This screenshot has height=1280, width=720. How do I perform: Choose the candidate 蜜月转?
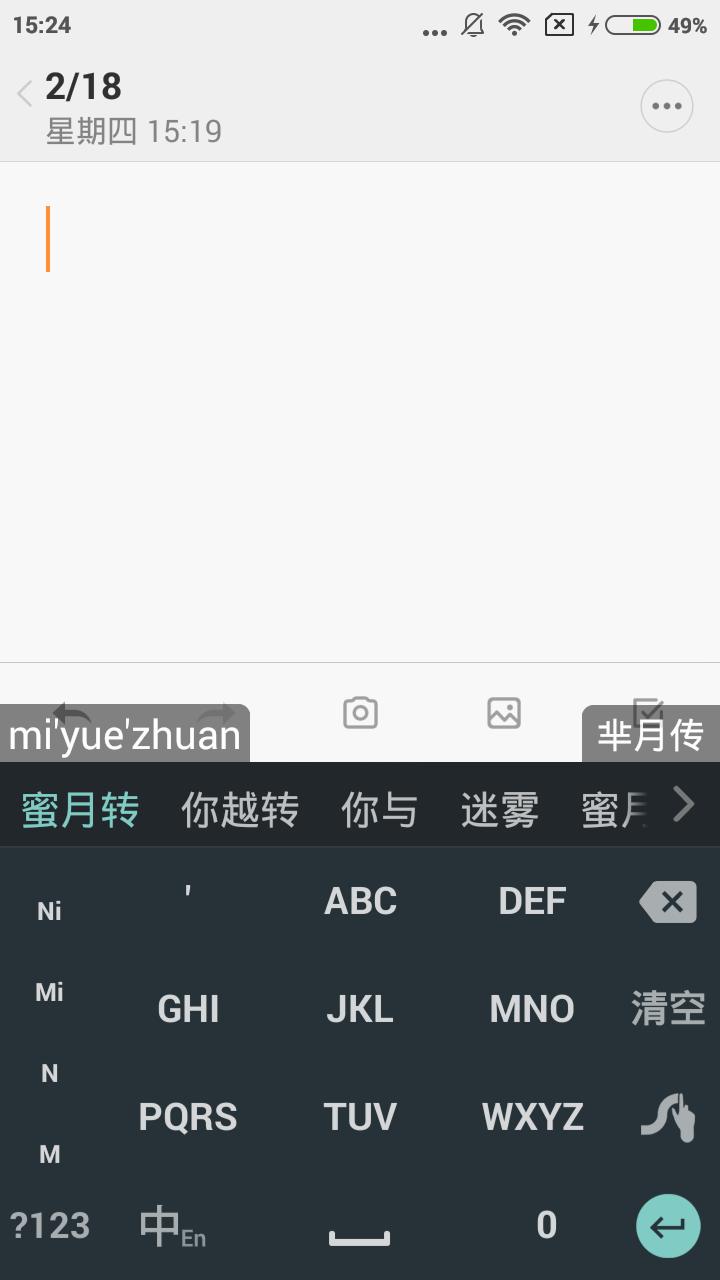pyautogui.click(x=80, y=810)
